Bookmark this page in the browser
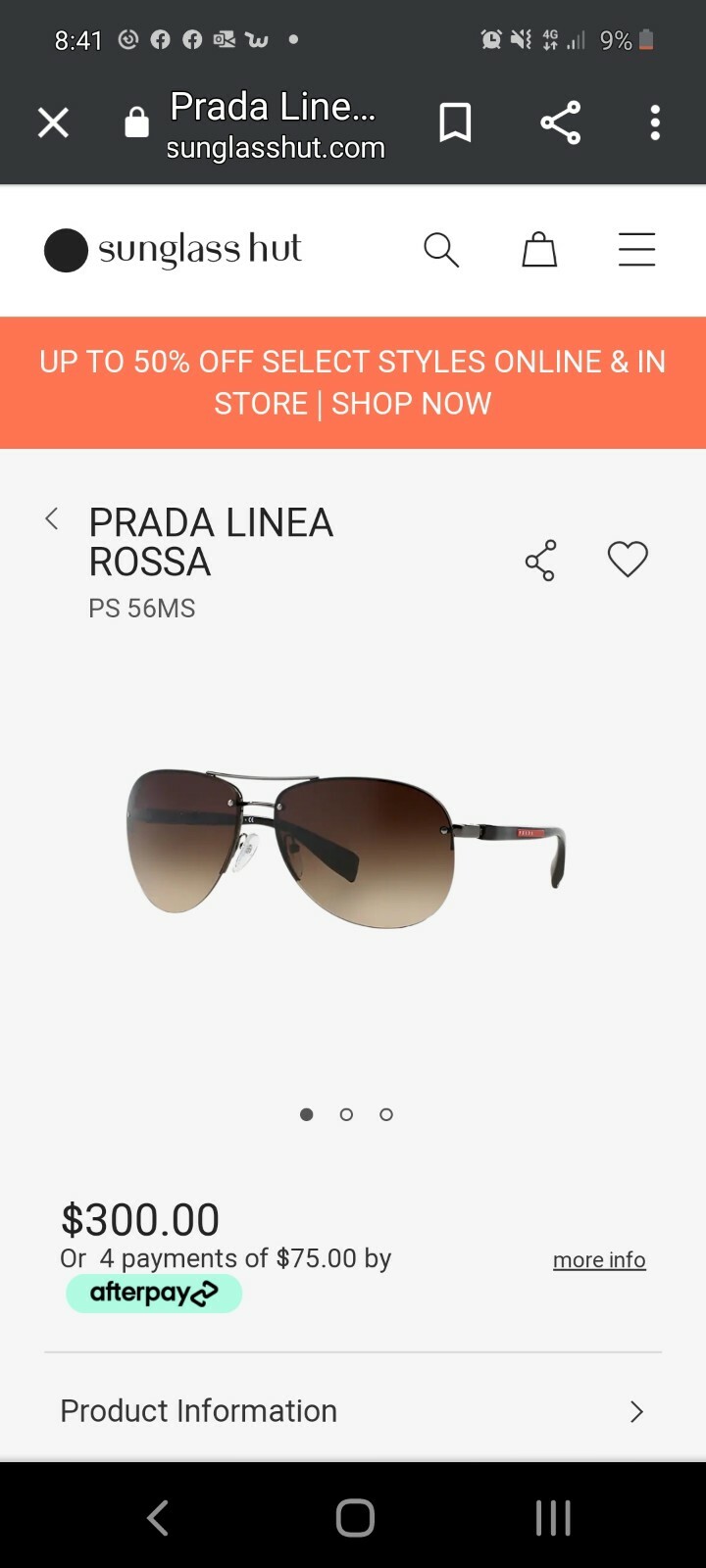Image resolution: width=706 pixels, height=1568 pixels. click(455, 123)
